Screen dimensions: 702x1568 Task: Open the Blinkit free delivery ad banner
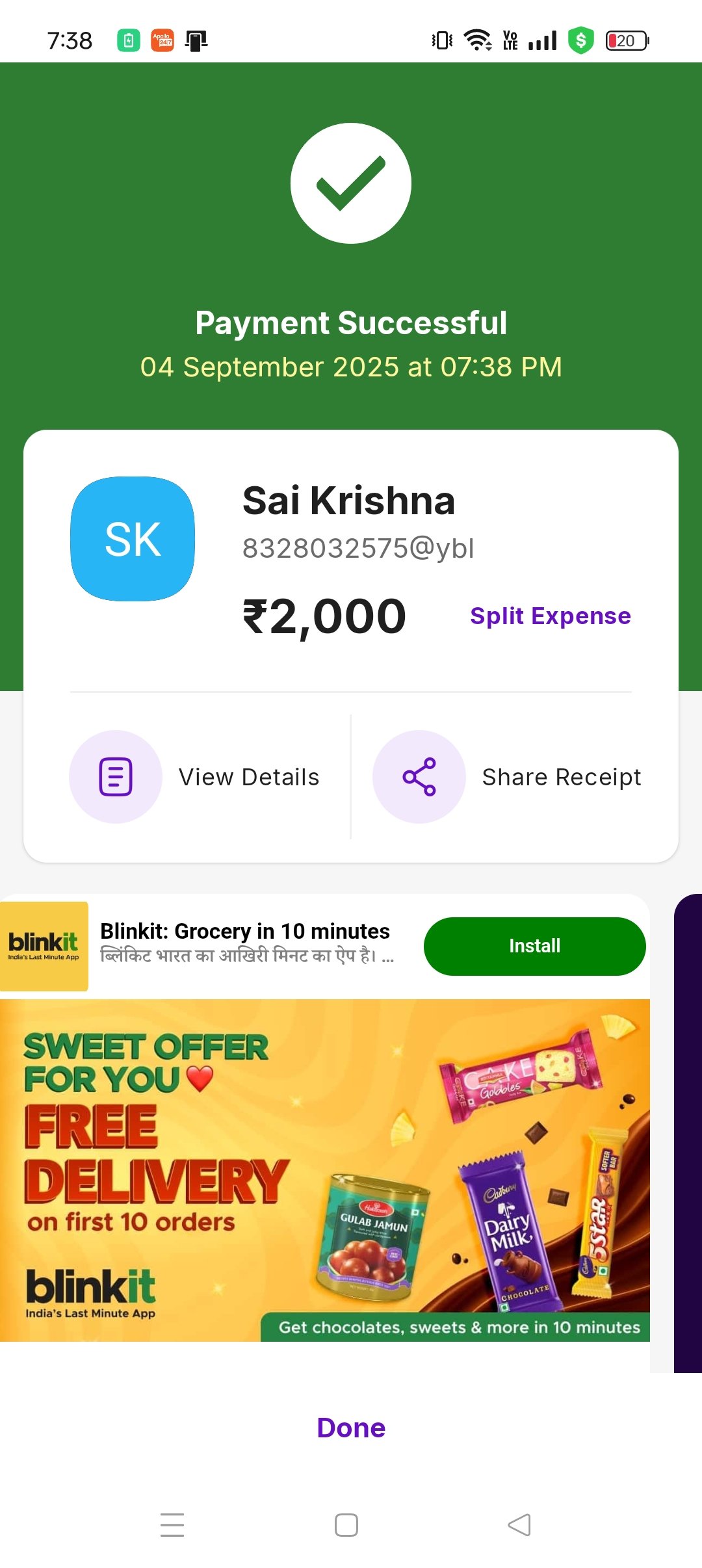(x=325, y=1170)
